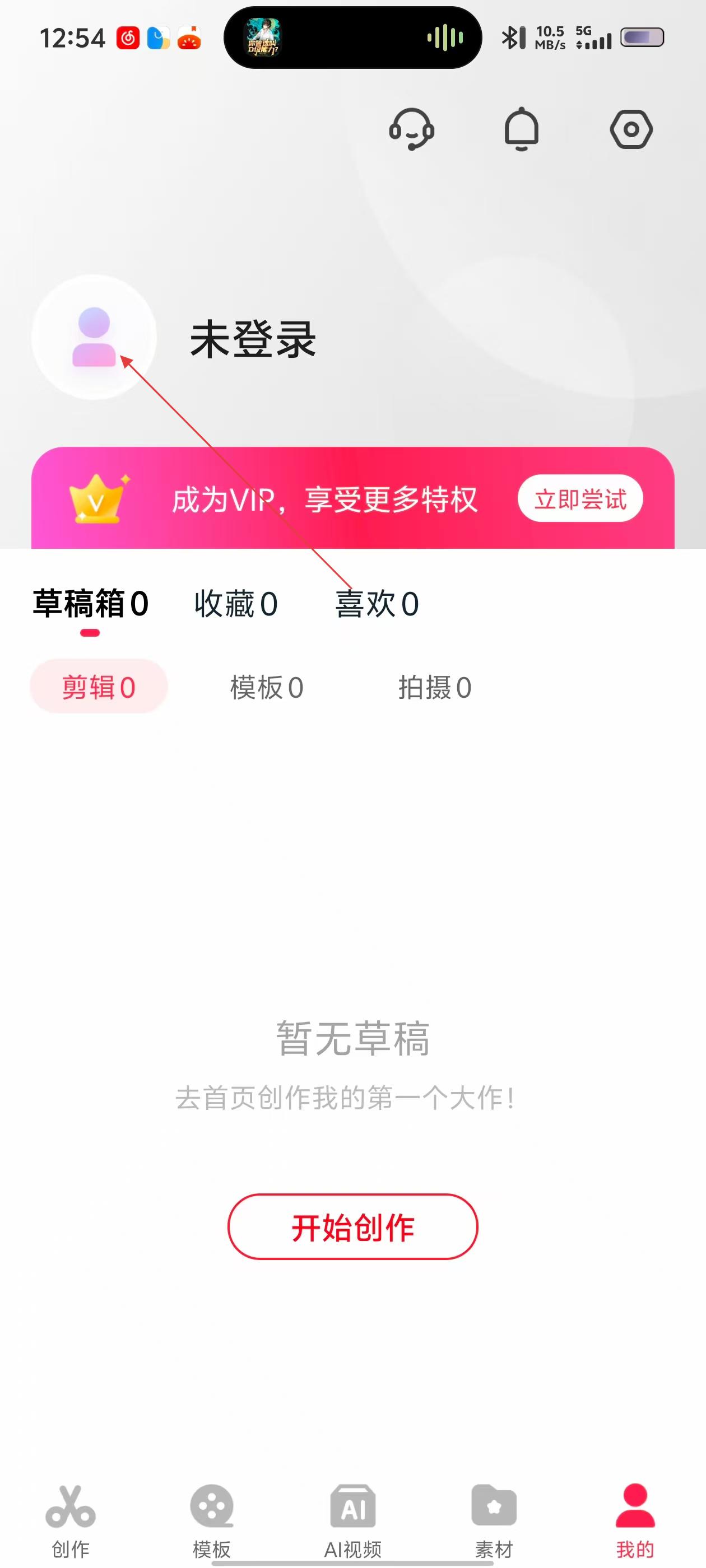
Task: Select the 模板 drafts filter
Action: coord(266,687)
